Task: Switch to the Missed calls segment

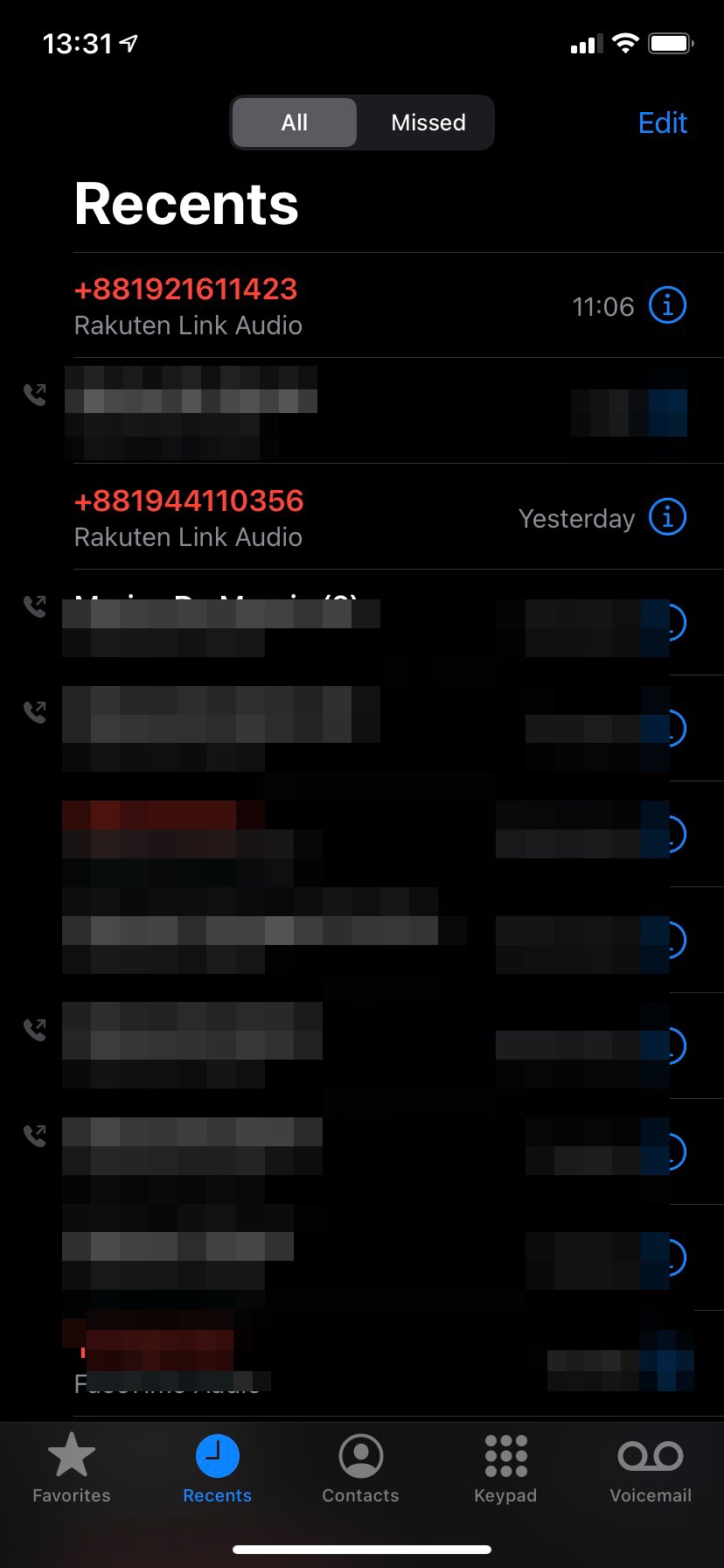Action: 428,122
